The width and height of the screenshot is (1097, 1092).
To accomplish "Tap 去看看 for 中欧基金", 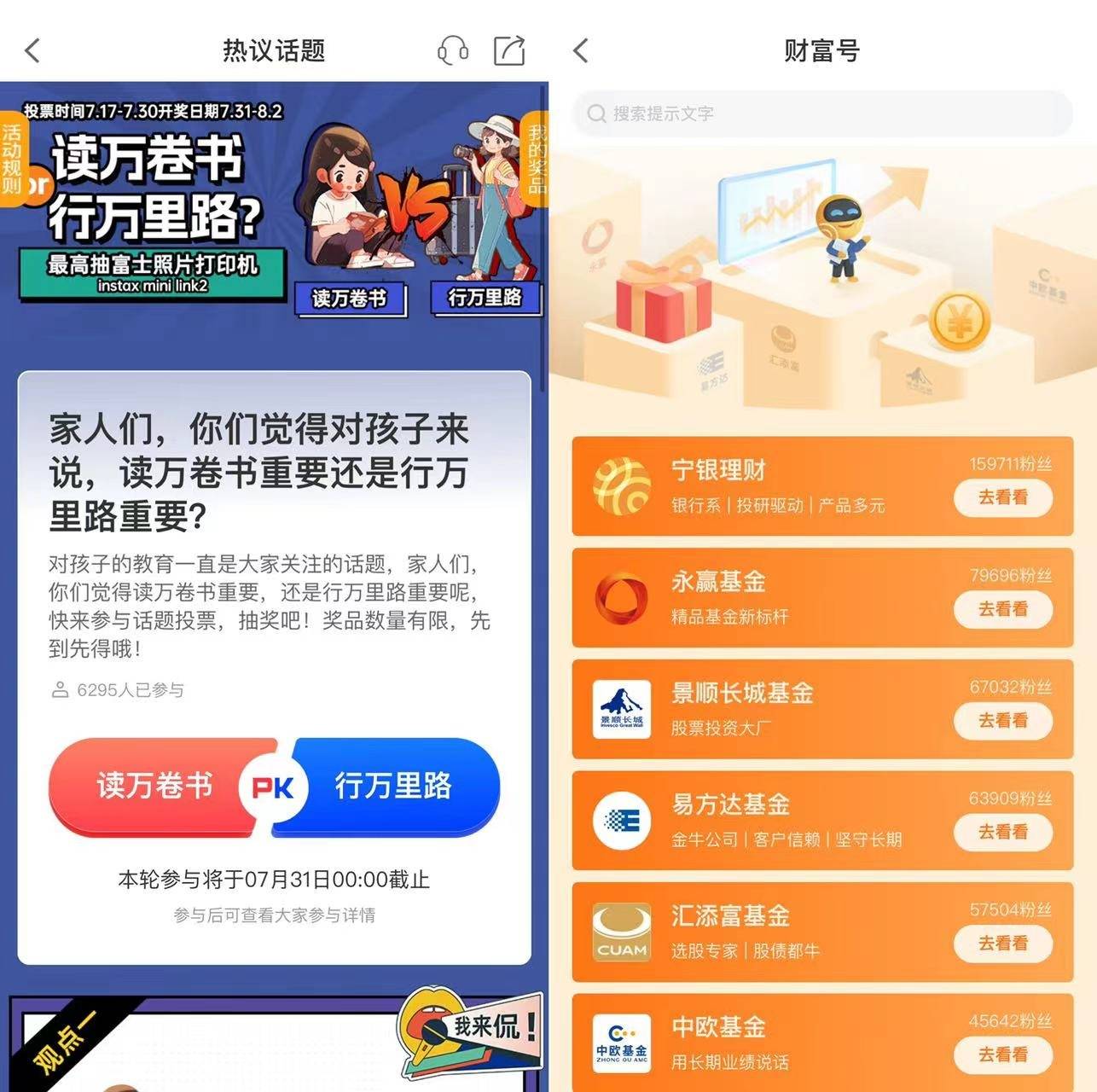I will tap(1002, 1055).
